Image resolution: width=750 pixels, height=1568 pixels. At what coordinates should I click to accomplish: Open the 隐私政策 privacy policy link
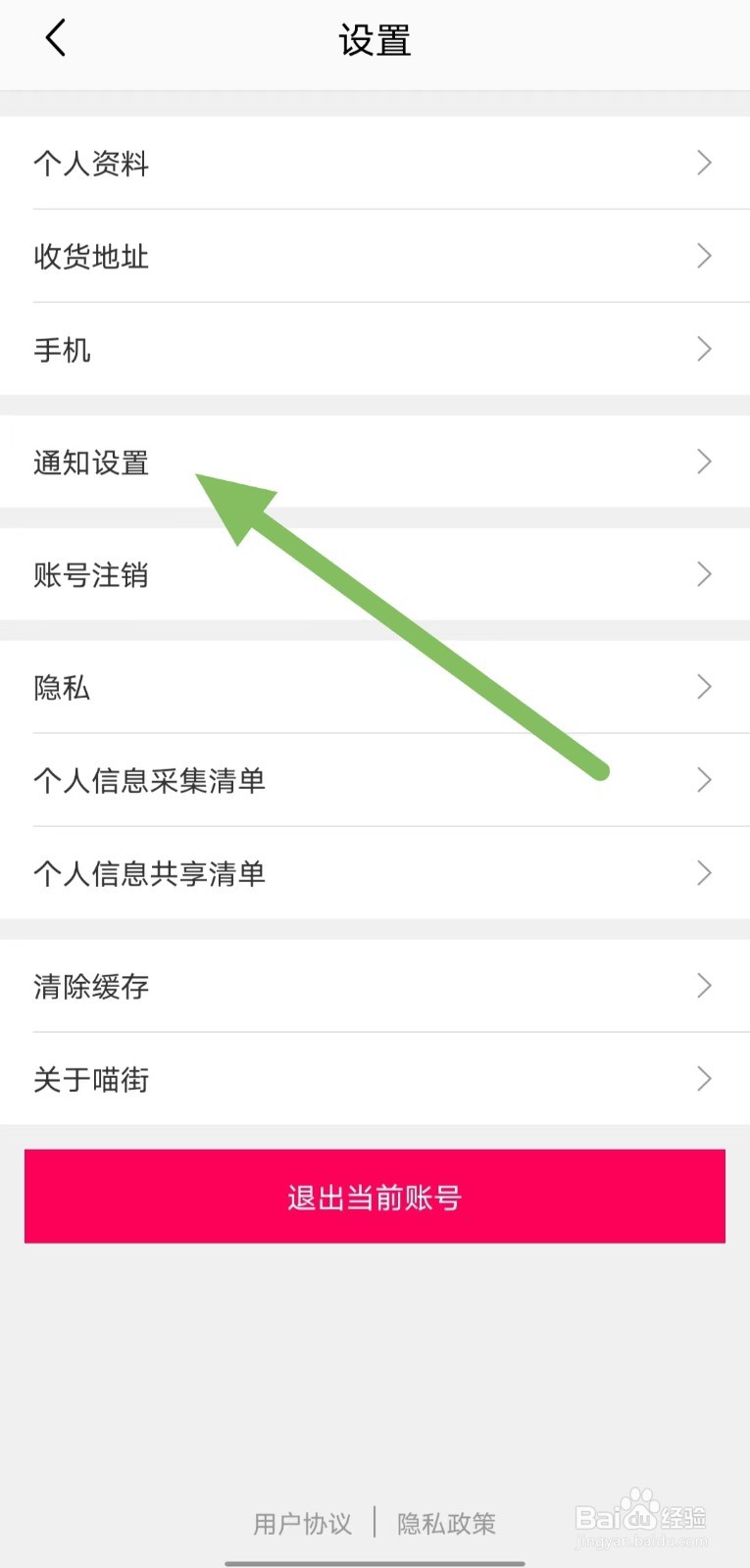click(446, 1522)
